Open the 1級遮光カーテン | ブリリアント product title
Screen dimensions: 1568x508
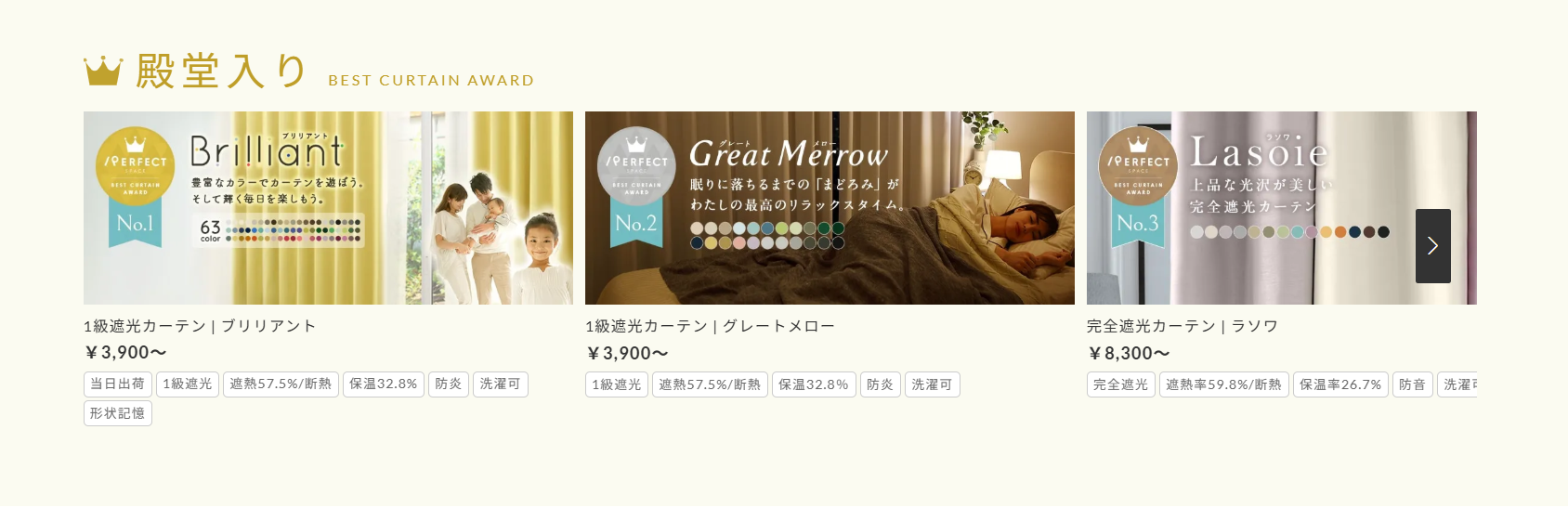click(200, 326)
